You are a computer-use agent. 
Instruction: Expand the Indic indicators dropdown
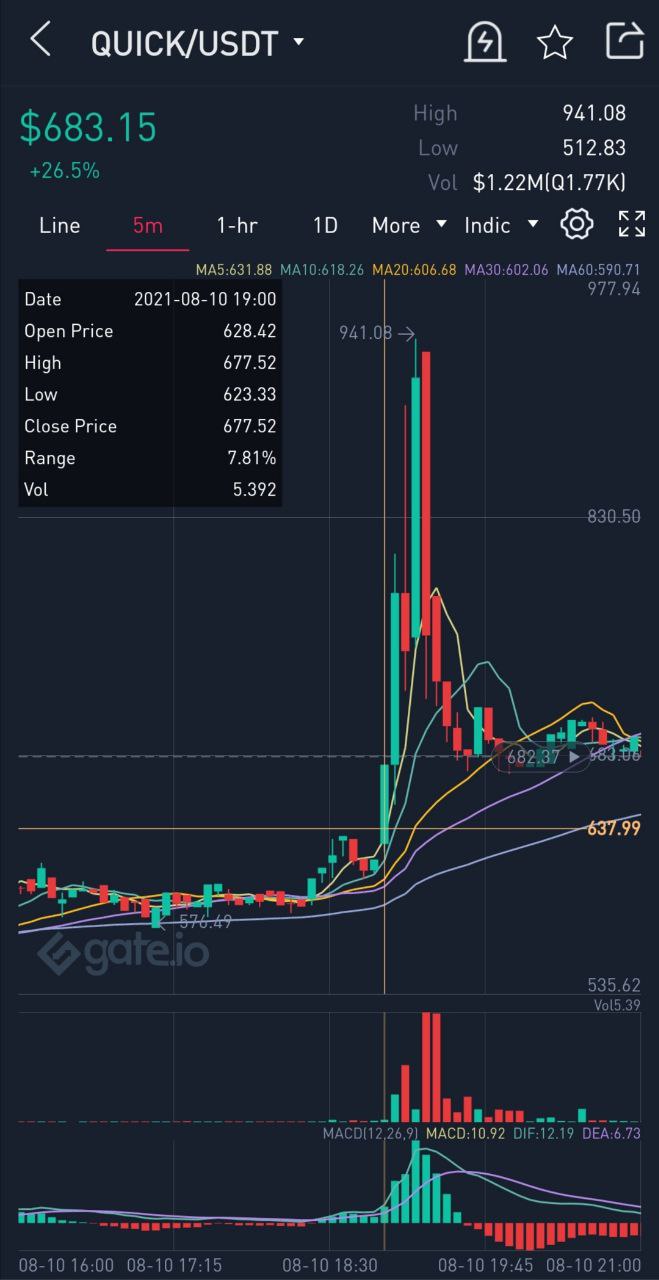(501, 225)
